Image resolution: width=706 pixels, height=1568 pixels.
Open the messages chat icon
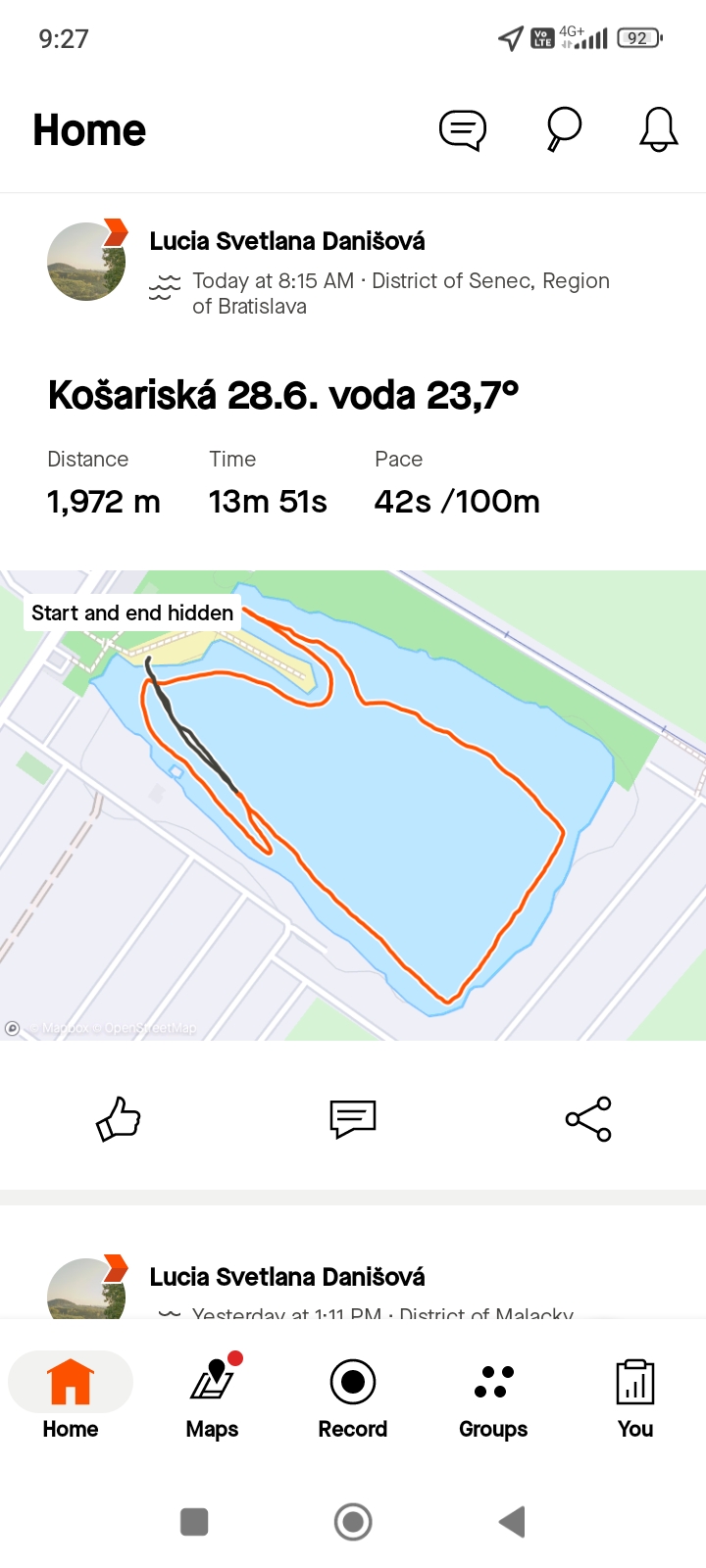coord(462,130)
